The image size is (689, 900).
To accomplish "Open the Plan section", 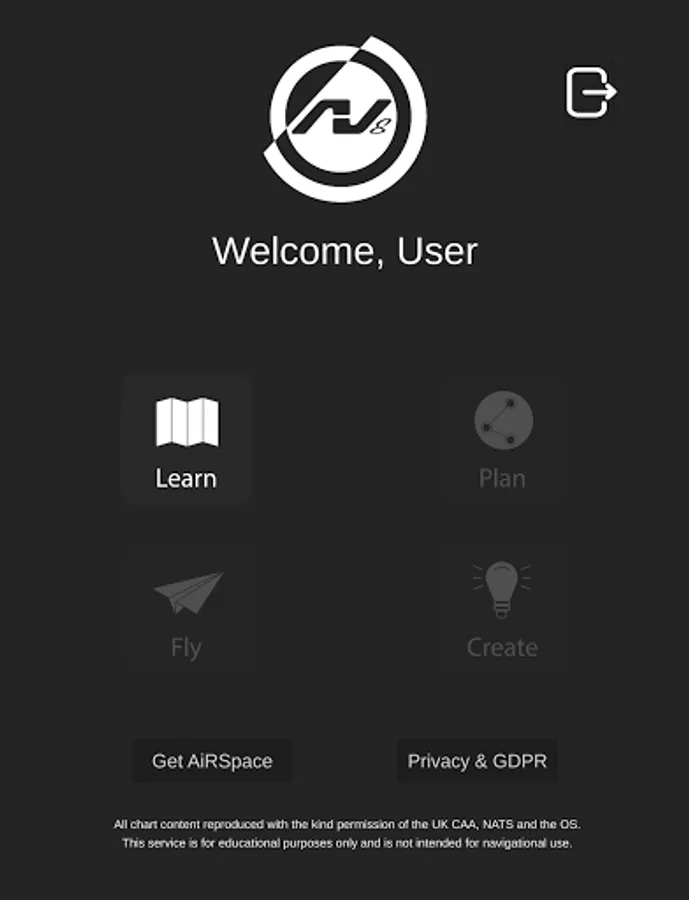I will tap(502, 441).
